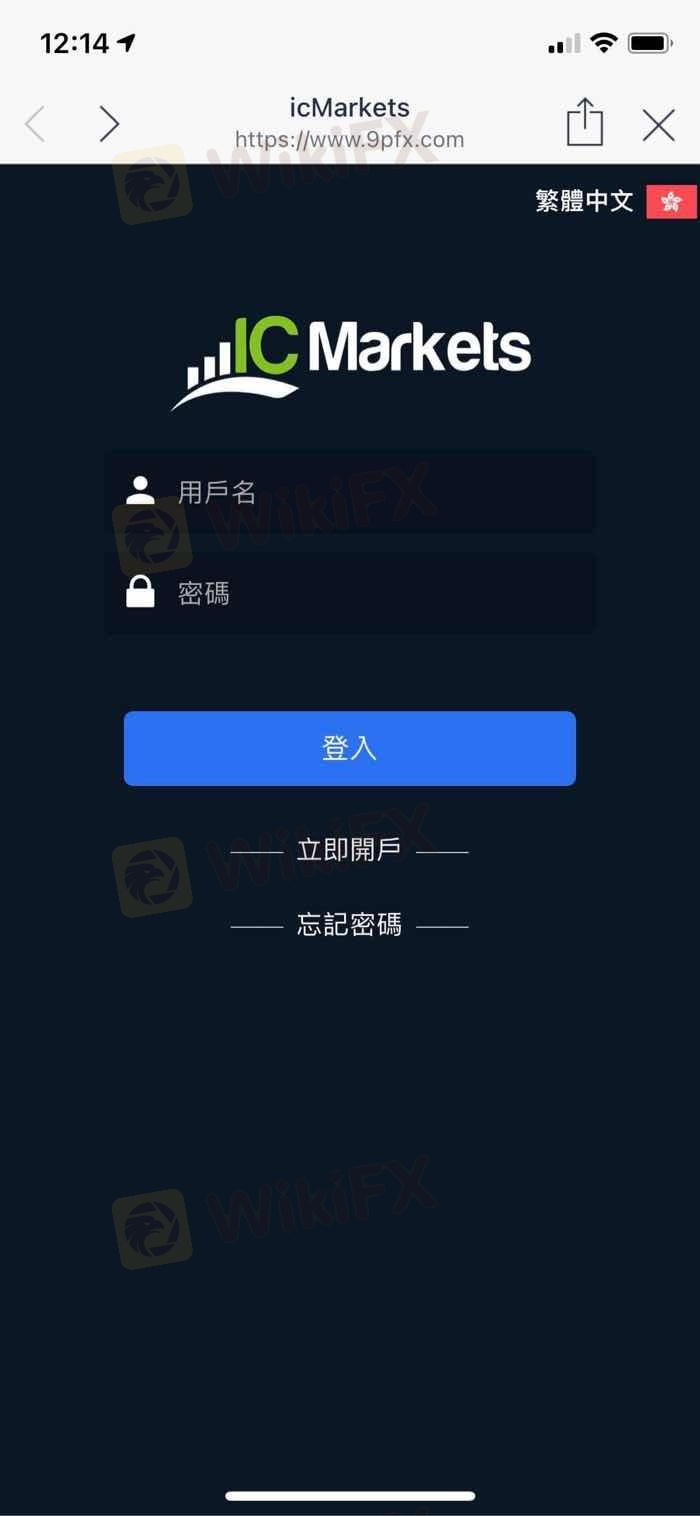Viewport: 700px width, 1516px height.
Task: Tap the share icon in browser bar
Action: click(x=585, y=123)
